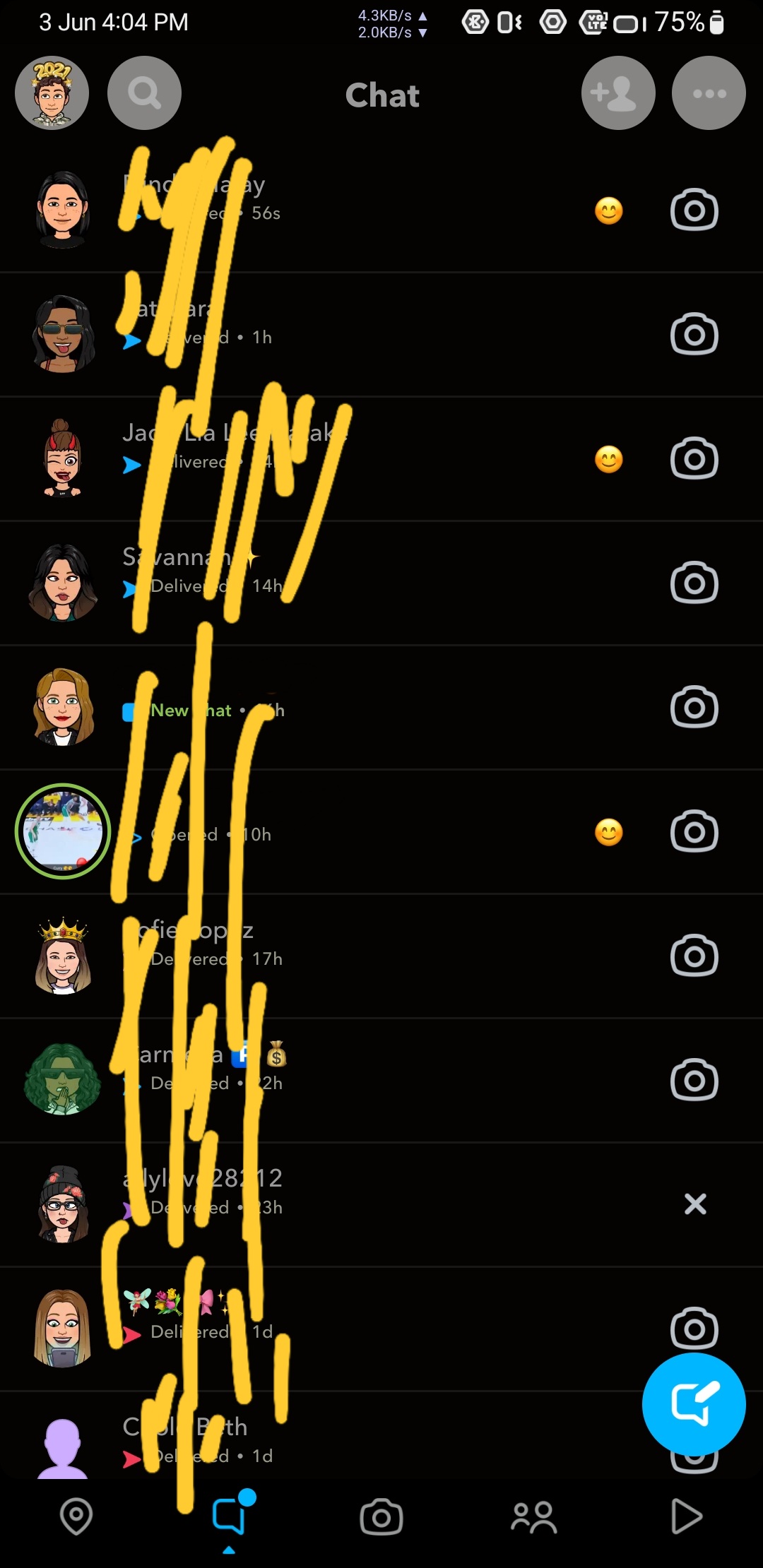
Task: Tap the camera icon beside Sofie Lopez's chat
Action: [x=694, y=956]
